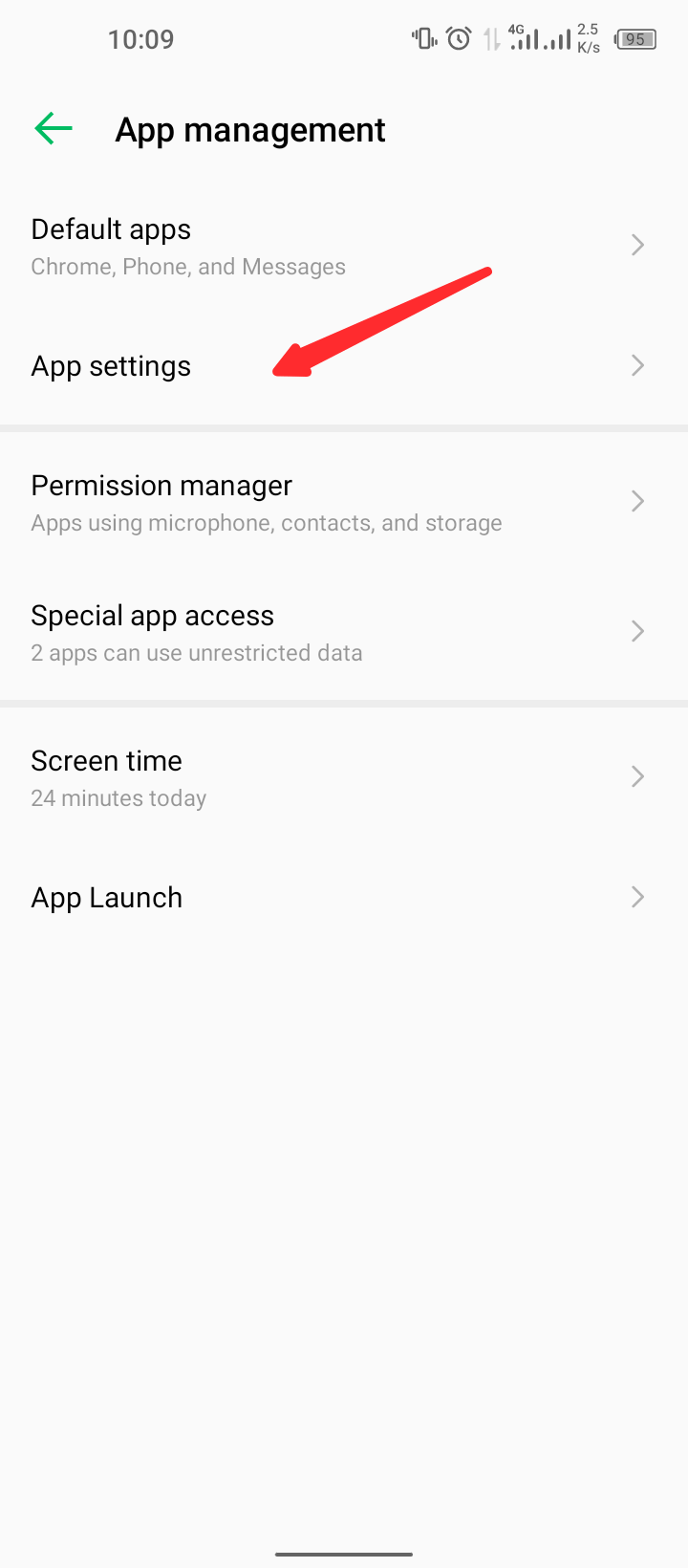Click the Screen time chevron
688x1568 pixels.
(637, 776)
